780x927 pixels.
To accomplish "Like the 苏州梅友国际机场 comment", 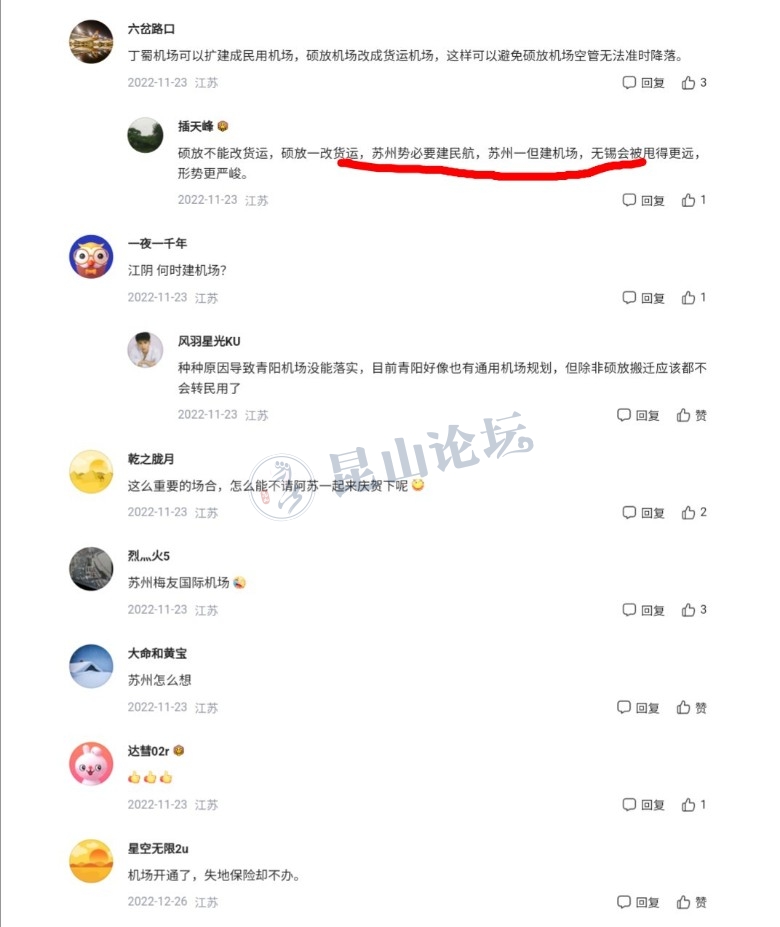I will click(x=694, y=610).
